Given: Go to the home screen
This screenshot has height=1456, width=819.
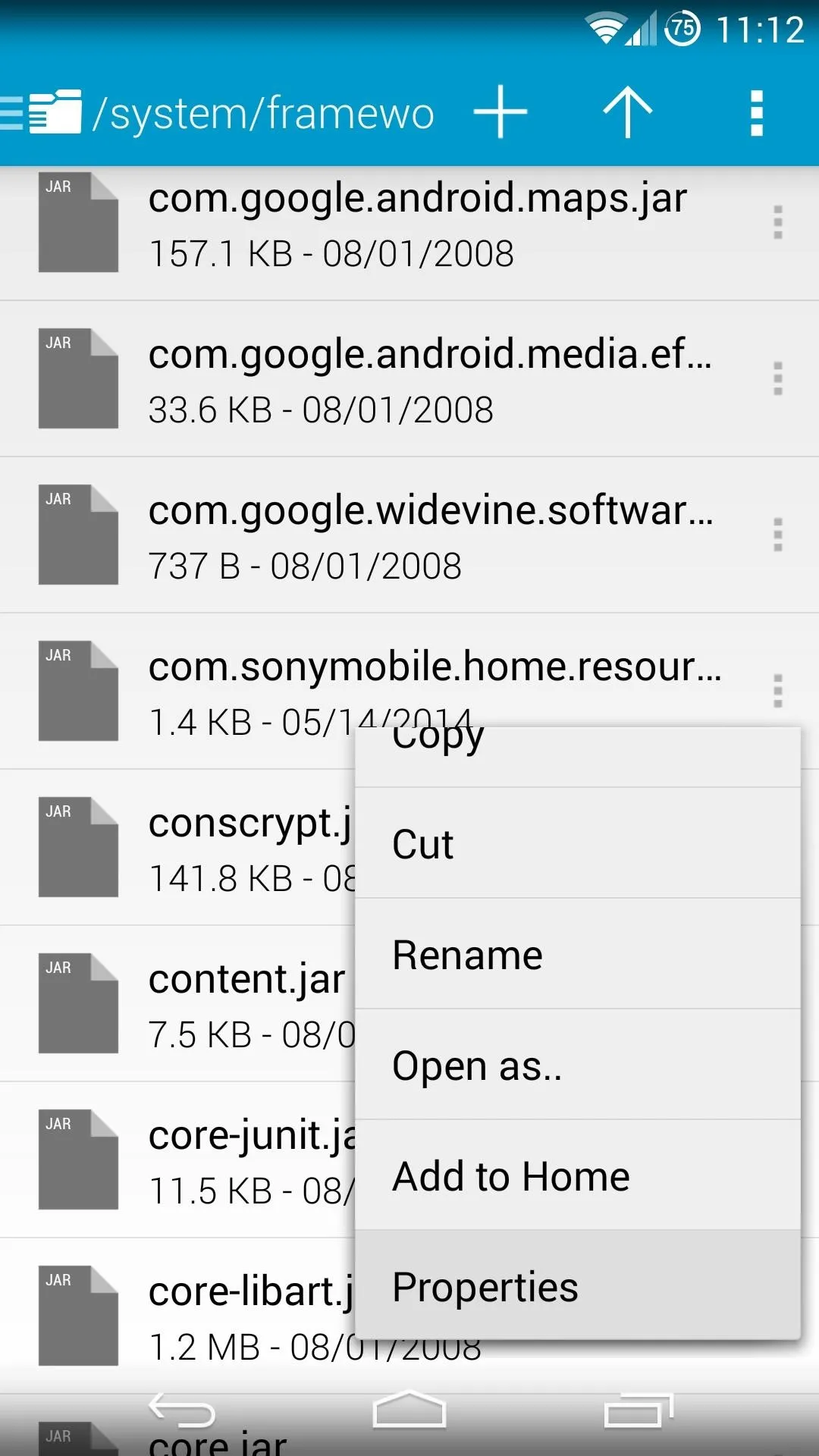Looking at the screenshot, I should [409, 1410].
